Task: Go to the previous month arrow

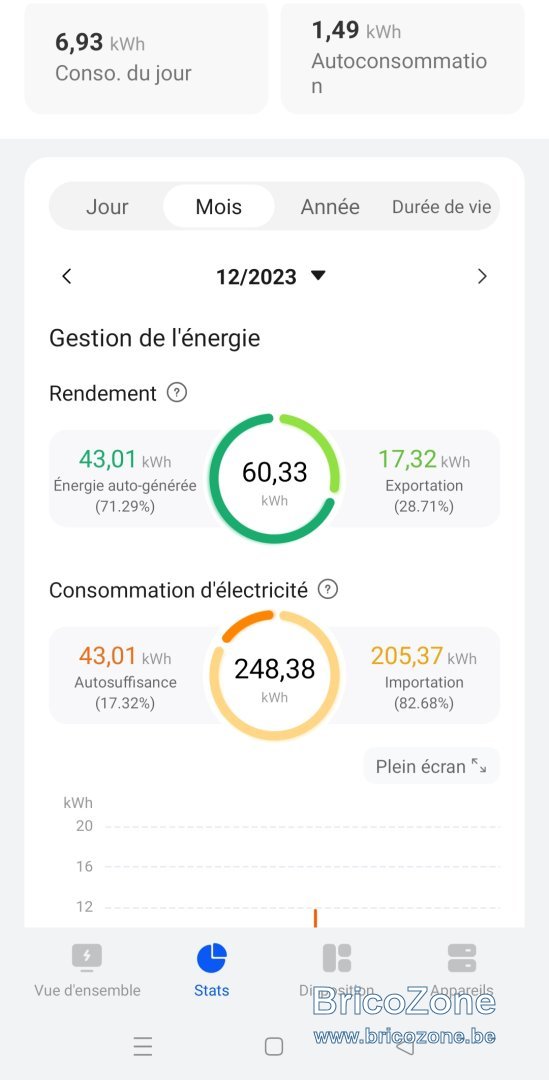Action: [x=67, y=276]
